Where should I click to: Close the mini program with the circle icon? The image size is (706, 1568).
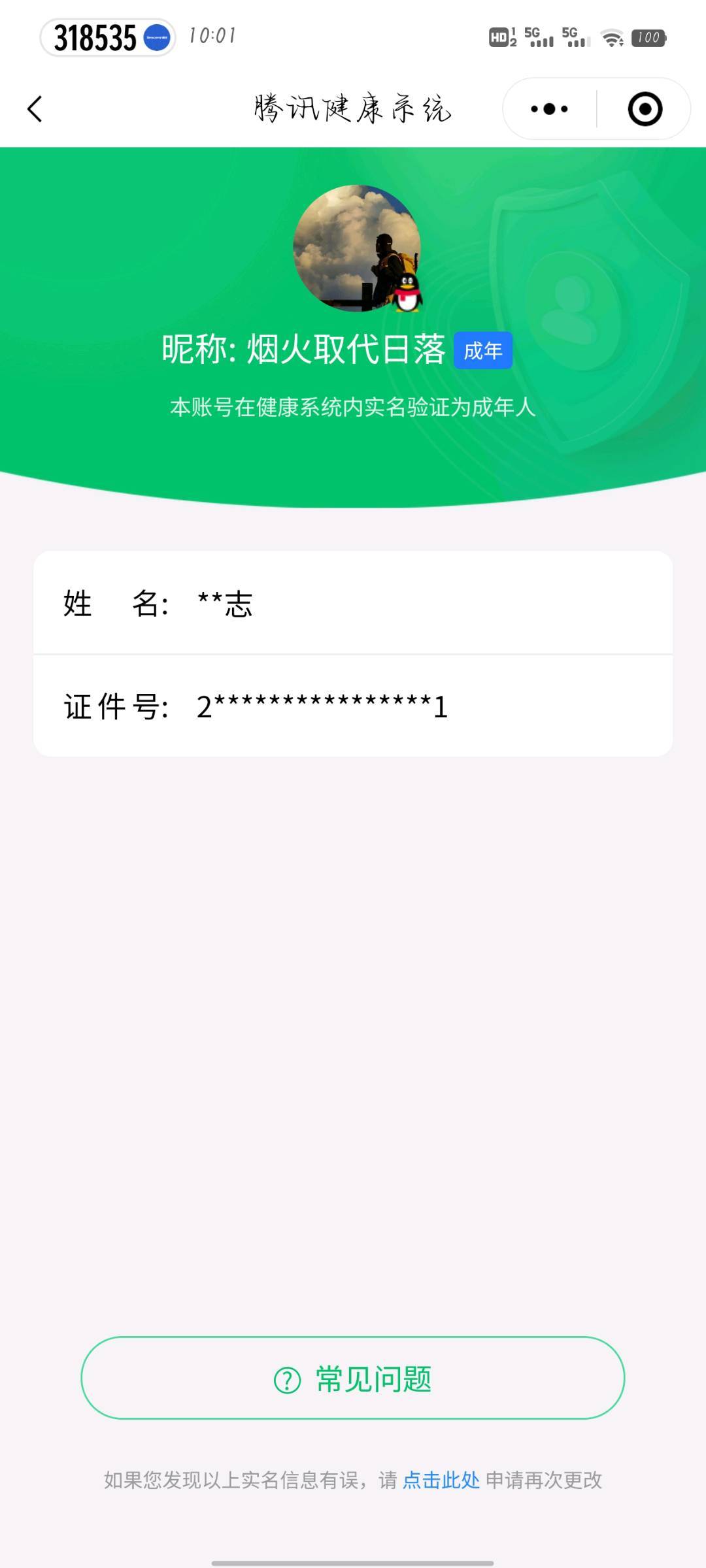coord(645,109)
